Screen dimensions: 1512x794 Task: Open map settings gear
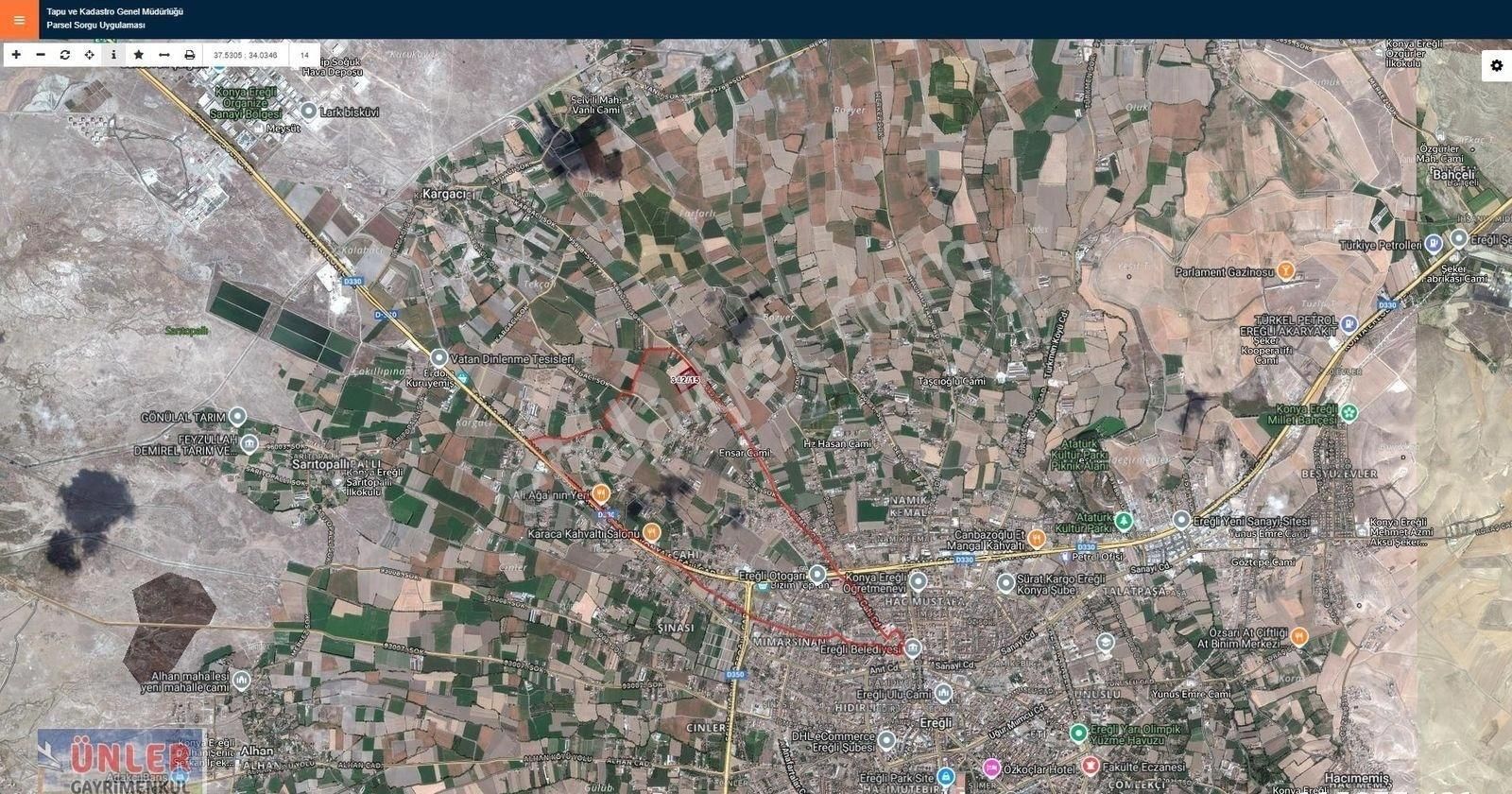[1496, 65]
